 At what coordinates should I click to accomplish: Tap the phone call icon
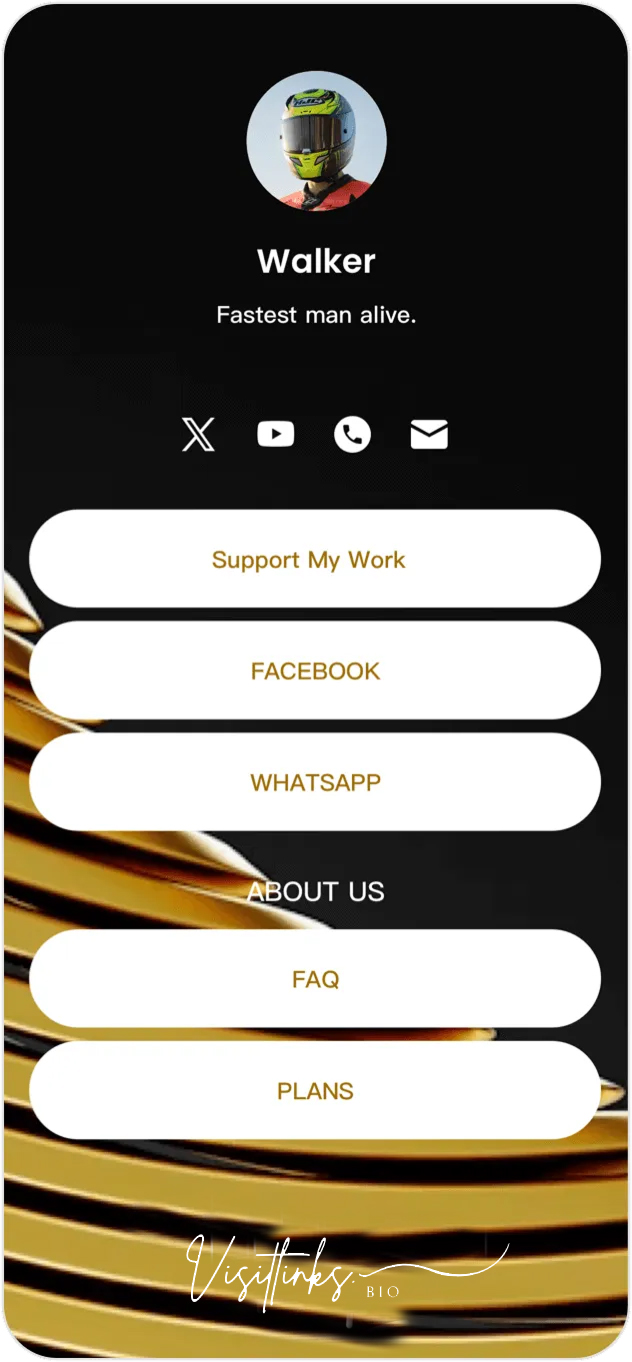pyautogui.click(x=352, y=434)
